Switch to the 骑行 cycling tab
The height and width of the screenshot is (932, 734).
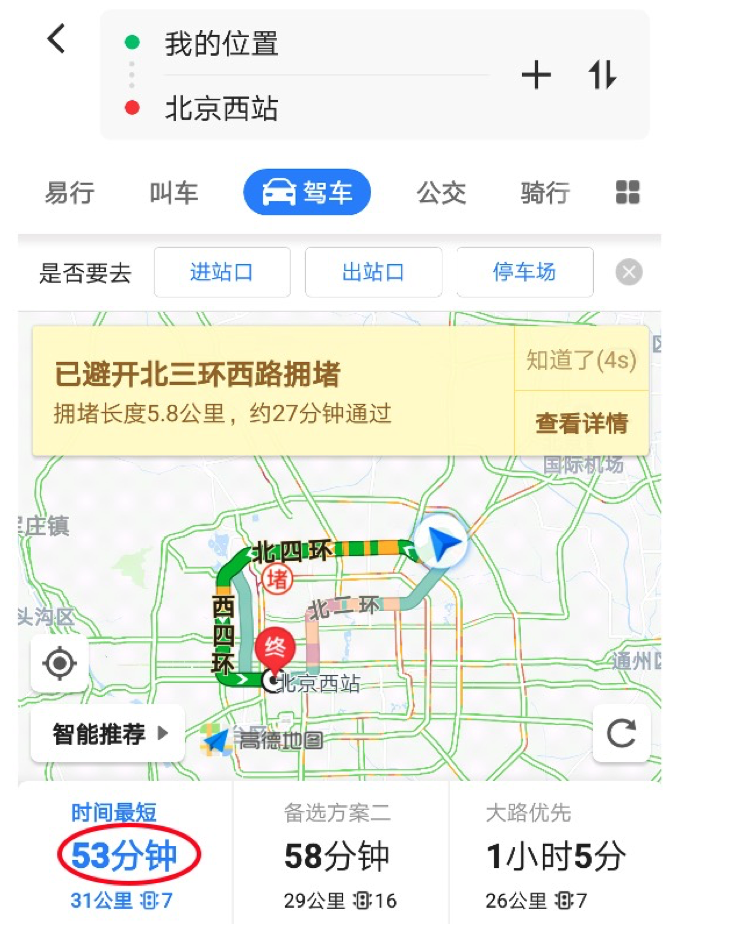click(x=545, y=193)
